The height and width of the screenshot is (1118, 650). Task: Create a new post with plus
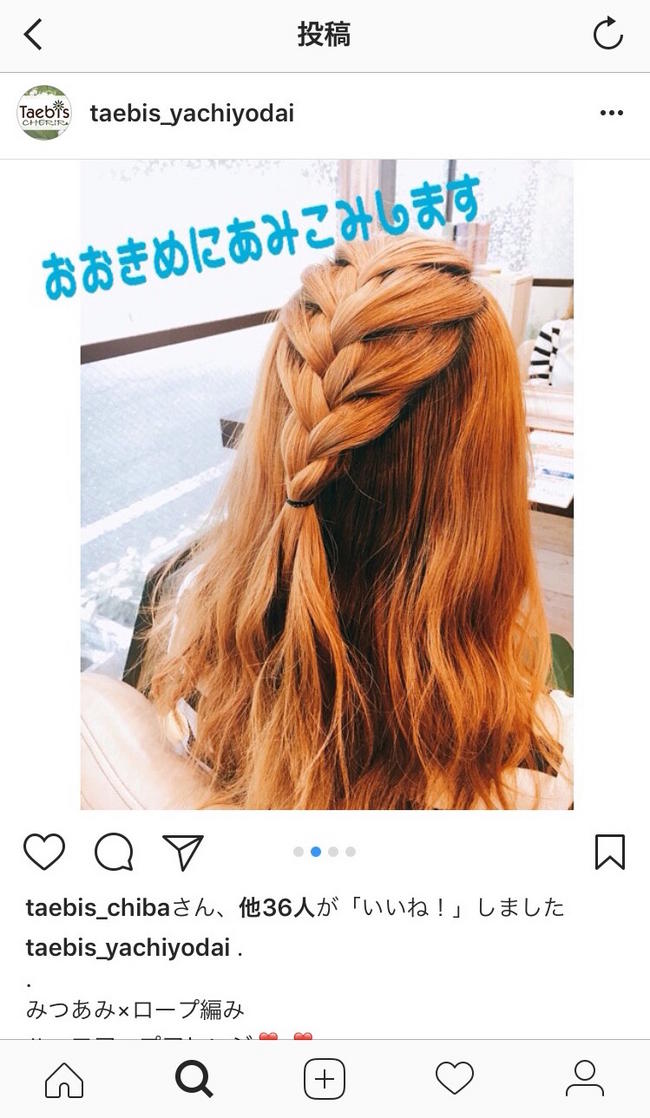pos(324,1079)
